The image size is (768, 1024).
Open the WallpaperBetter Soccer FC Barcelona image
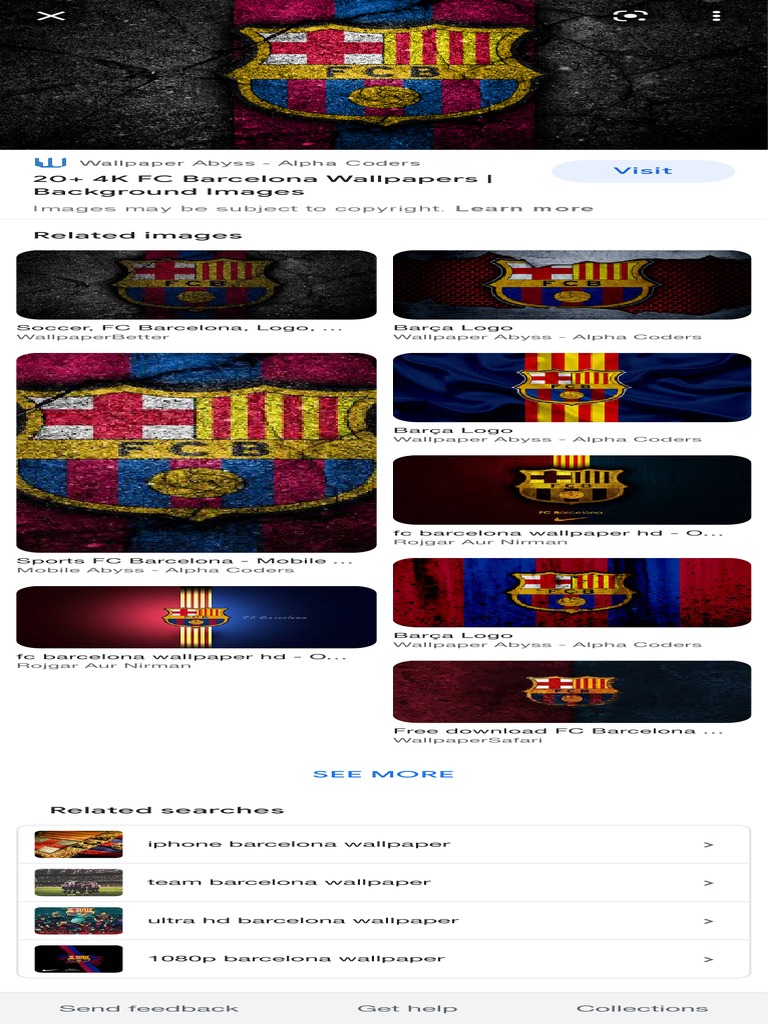coord(196,285)
